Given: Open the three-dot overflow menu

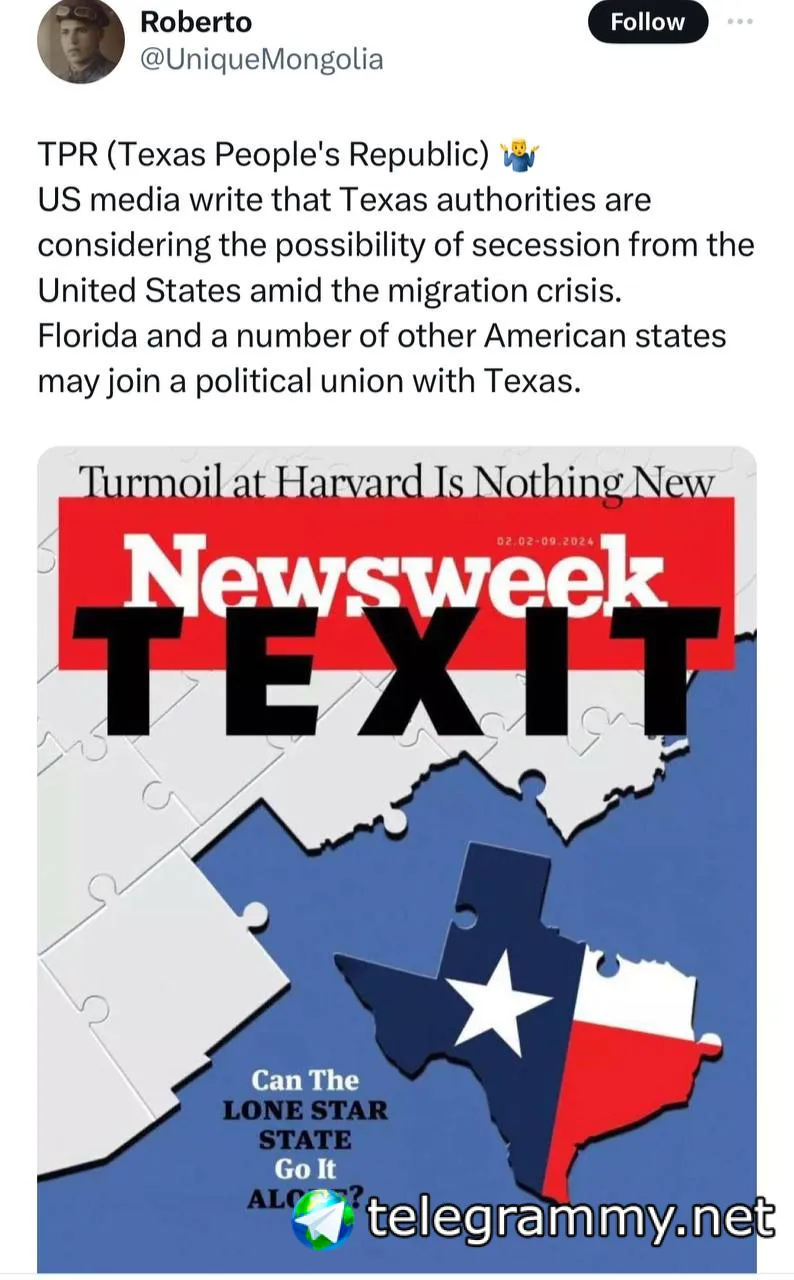Looking at the screenshot, I should pyautogui.click(x=741, y=21).
